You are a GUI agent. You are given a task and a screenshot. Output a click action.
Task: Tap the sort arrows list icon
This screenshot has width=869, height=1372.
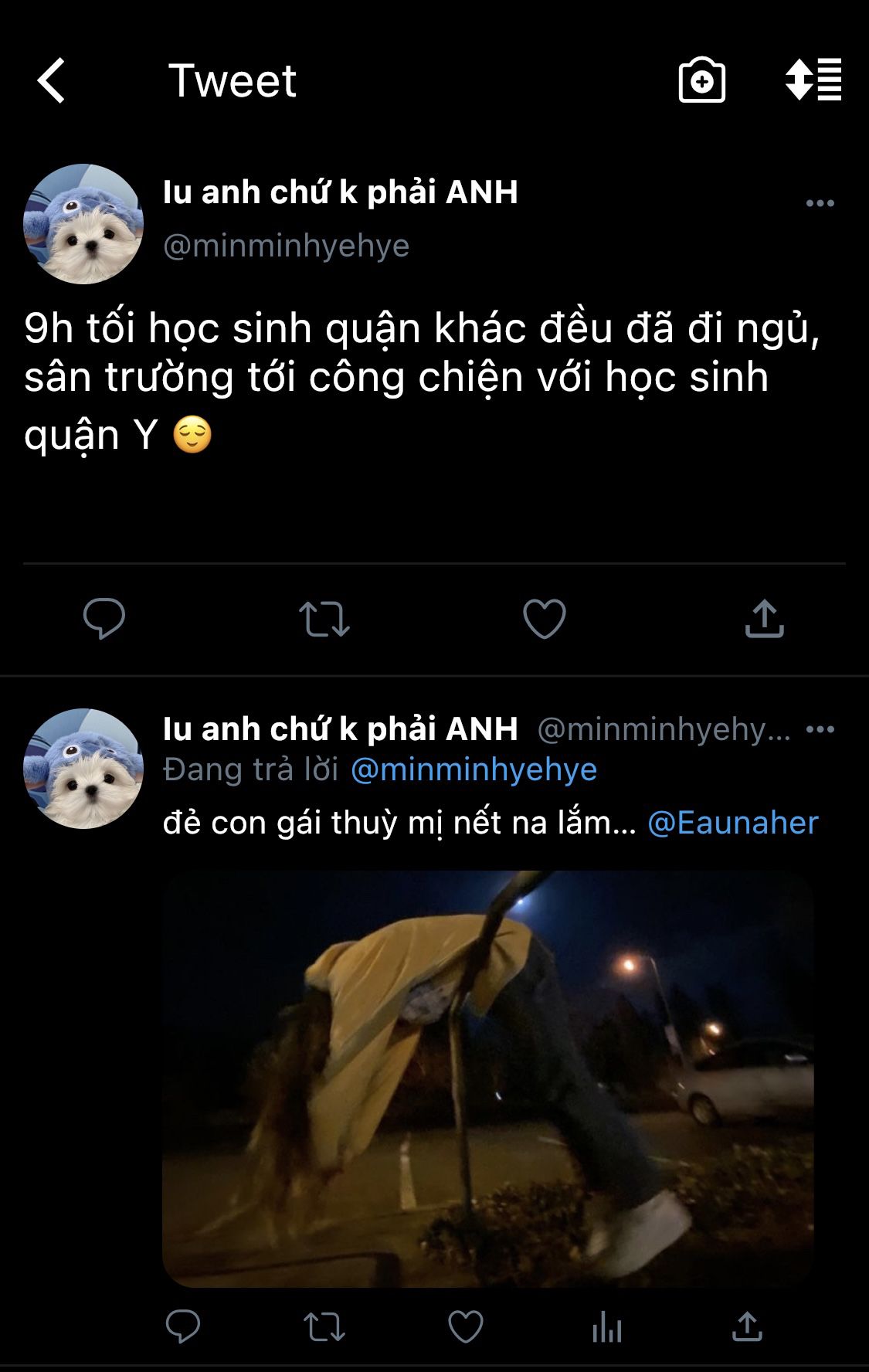[x=813, y=80]
